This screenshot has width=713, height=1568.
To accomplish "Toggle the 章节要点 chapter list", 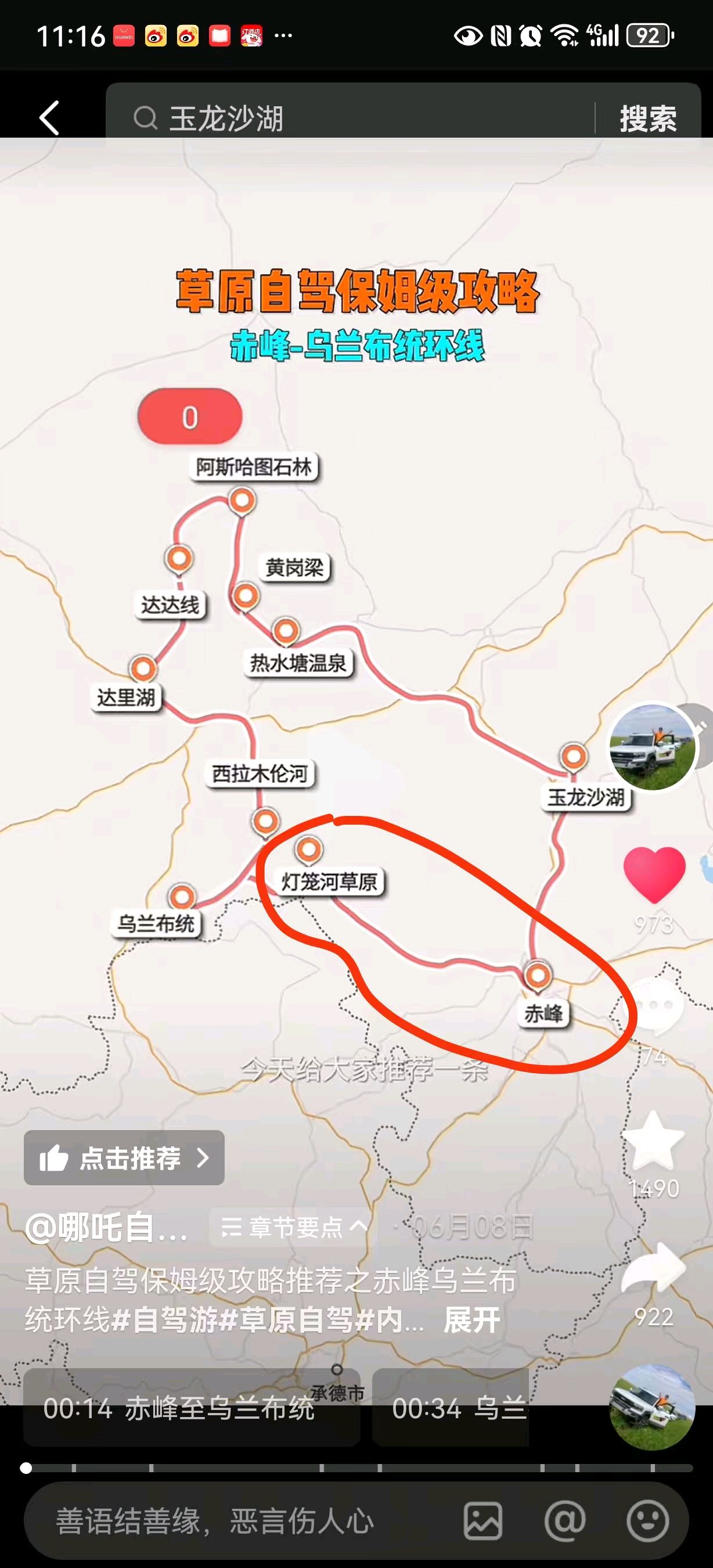I will [294, 1227].
